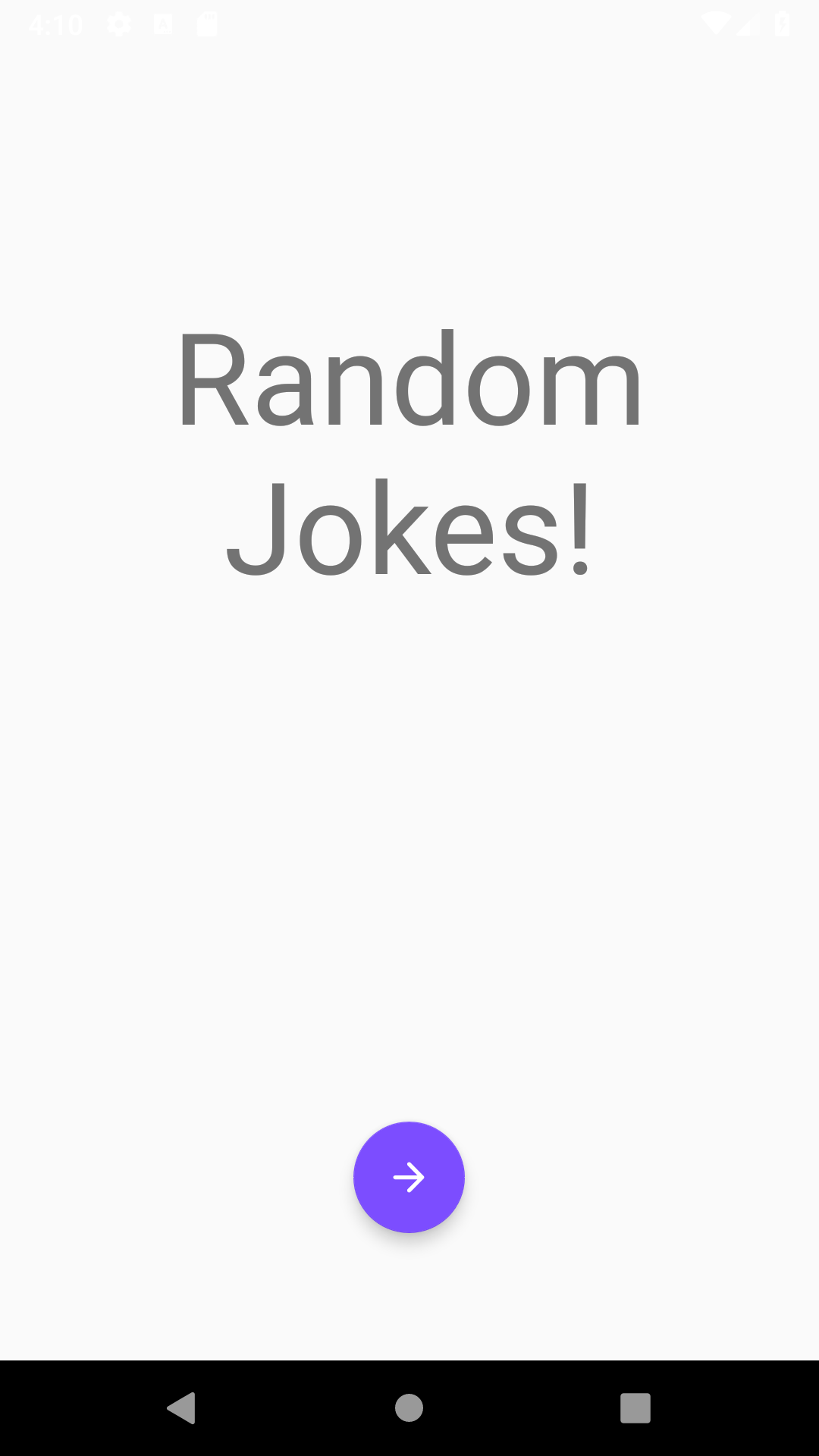819x1456 pixels.
Task: Open the recent apps view
Action: (x=635, y=1408)
